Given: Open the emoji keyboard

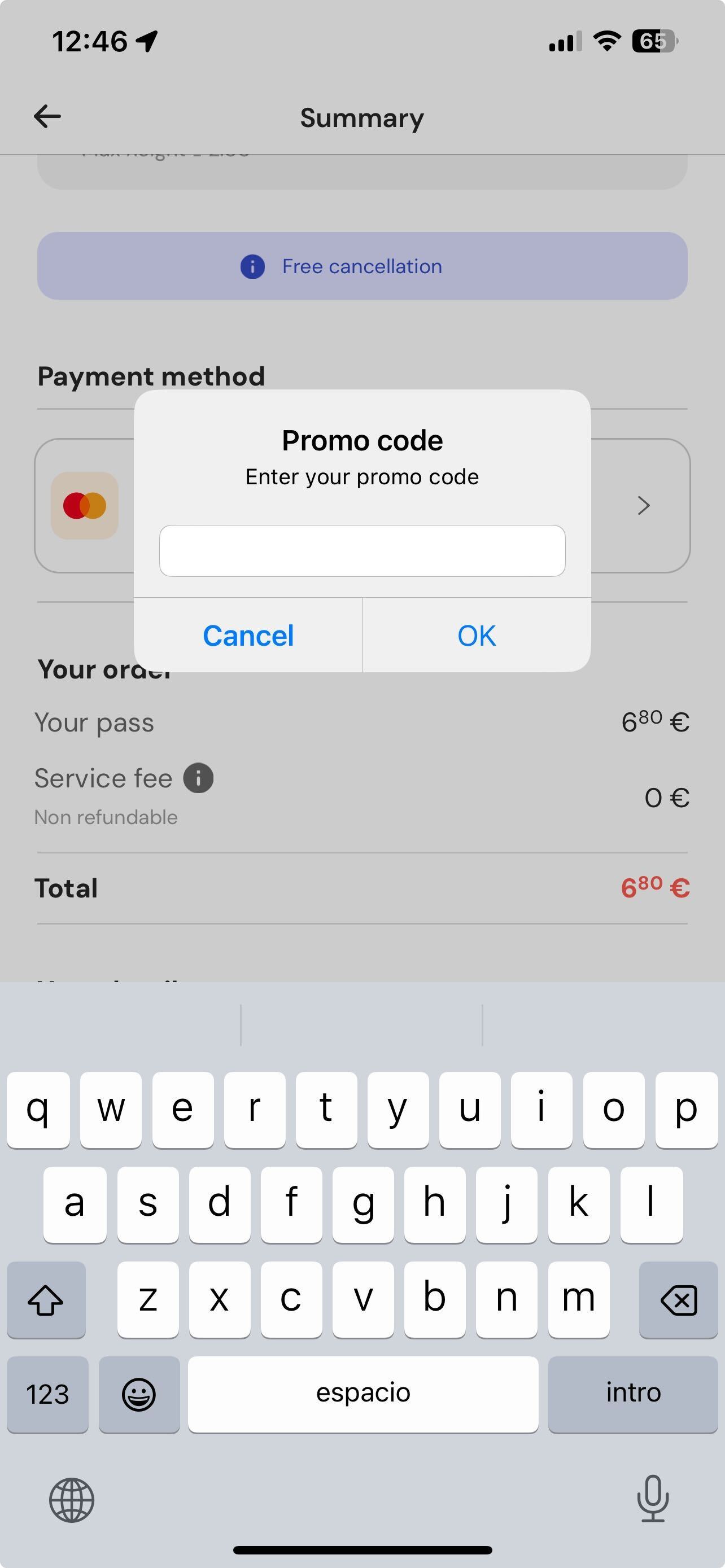Looking at the screenshot, I should (x=139, y=1395).
